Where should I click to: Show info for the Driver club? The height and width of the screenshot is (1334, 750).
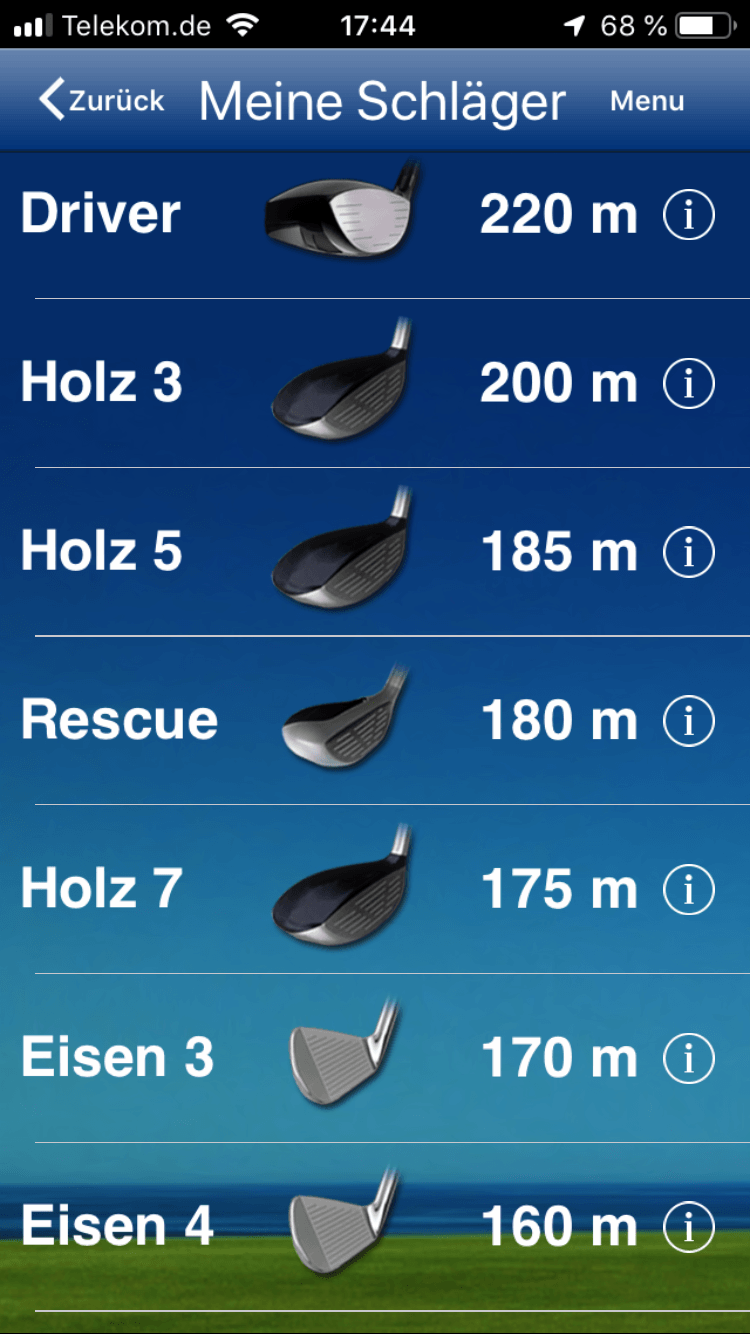(689, 215)
